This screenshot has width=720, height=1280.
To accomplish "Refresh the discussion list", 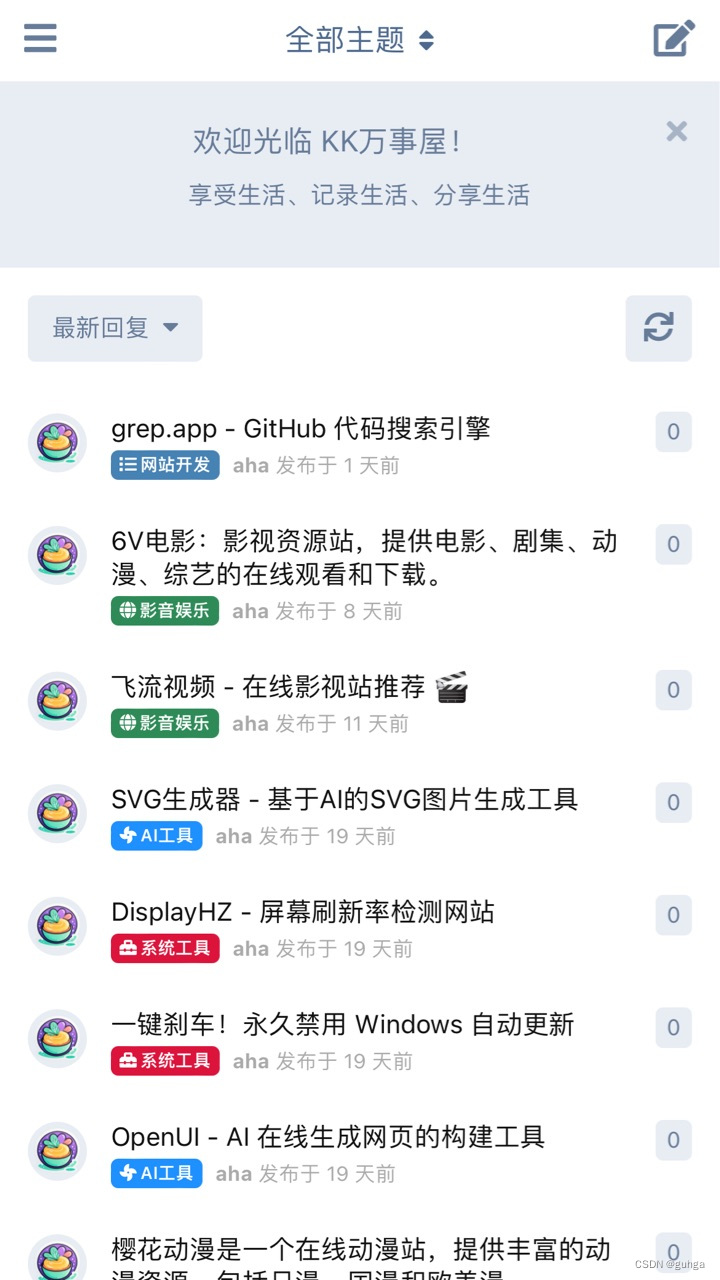I will pyautogui.click(x=658, y=328).
